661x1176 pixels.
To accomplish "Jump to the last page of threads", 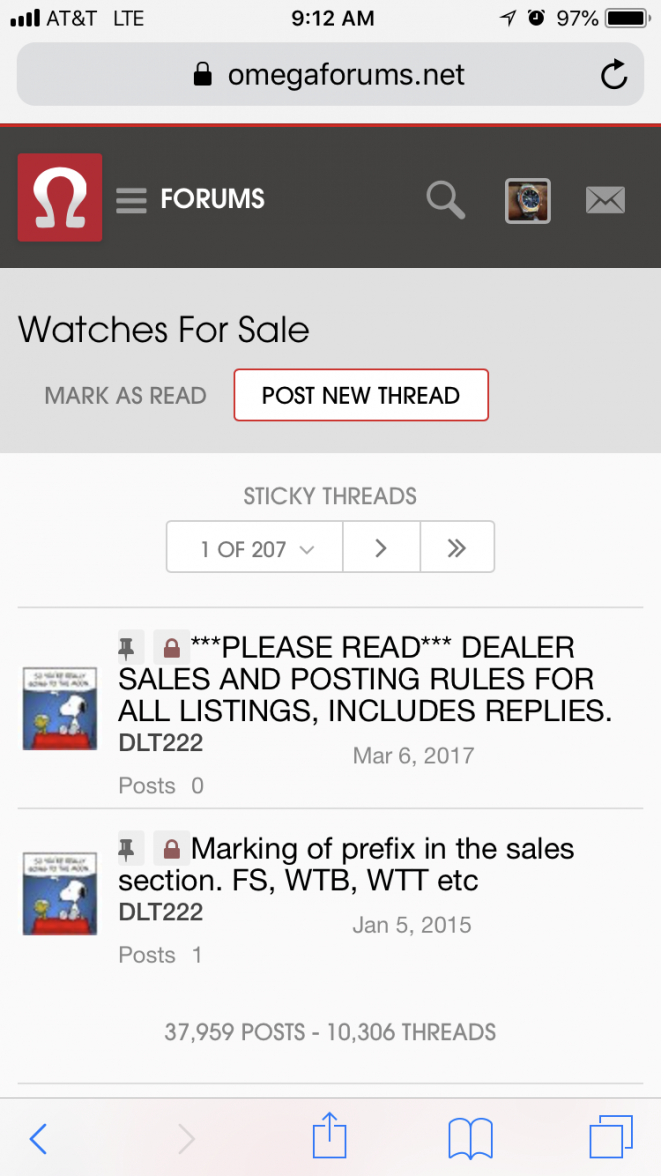I will pyautogui.click(x=457, y=548).
